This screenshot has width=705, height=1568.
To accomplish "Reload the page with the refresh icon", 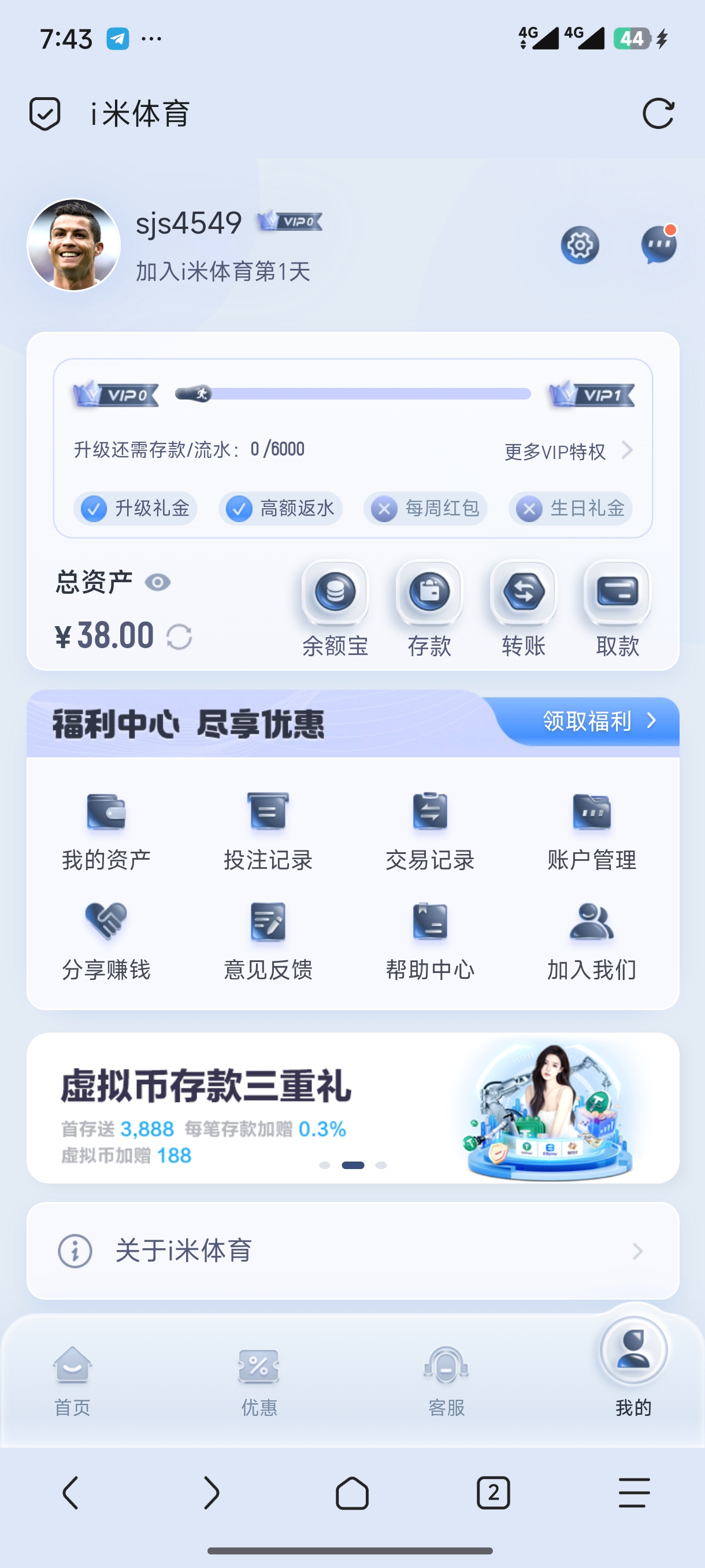I will point(658,114).
